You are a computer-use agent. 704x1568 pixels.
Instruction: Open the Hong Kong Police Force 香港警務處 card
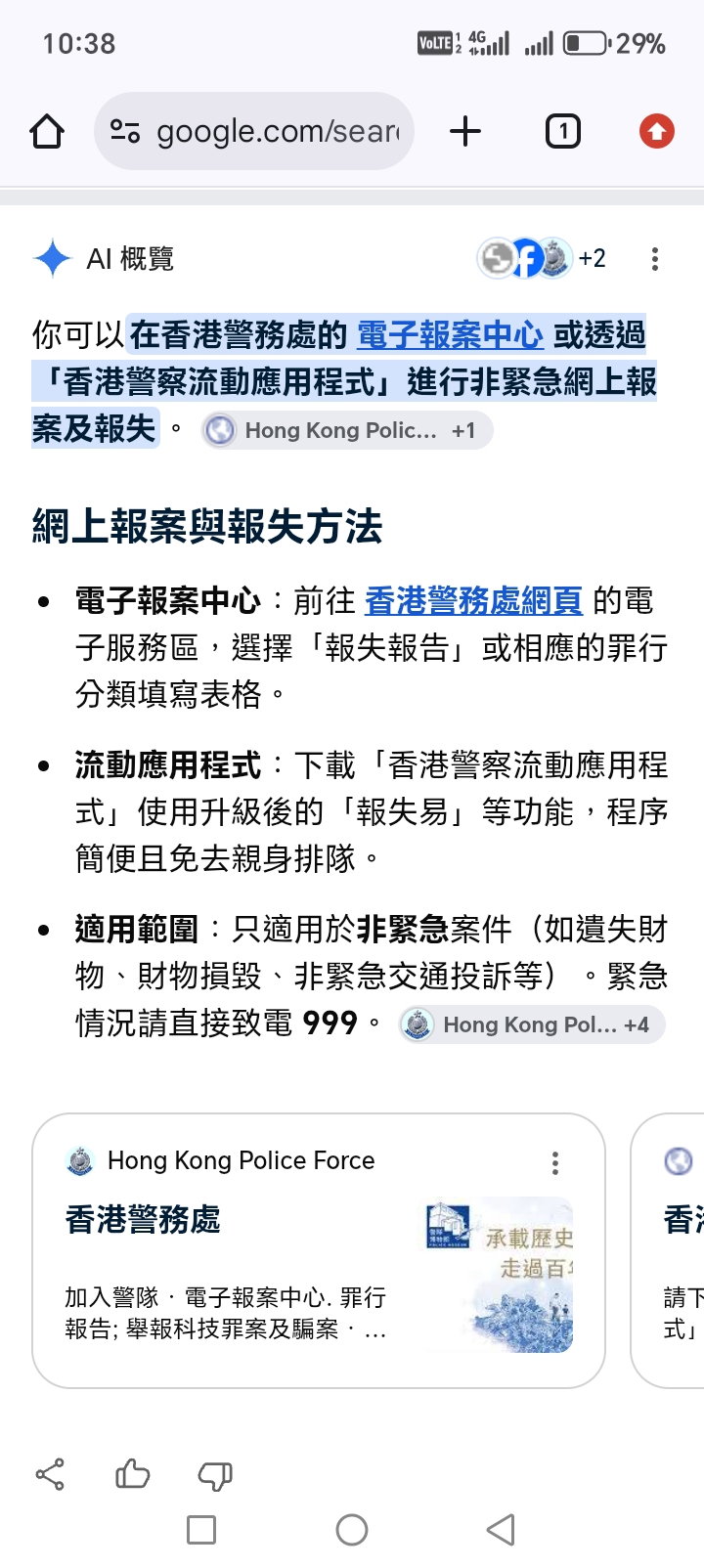pyautogui.click(x=319, y=1250)
